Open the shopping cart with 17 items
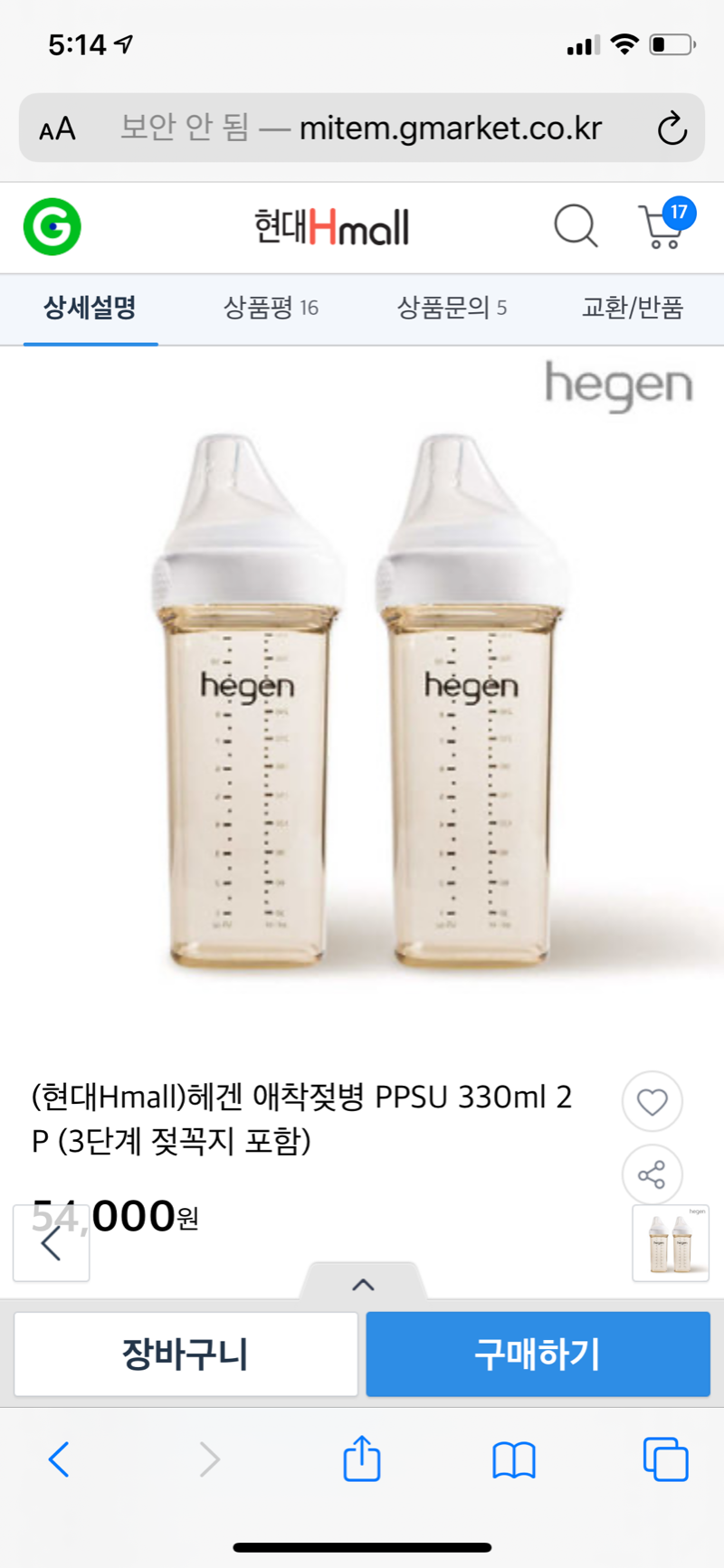The height and width of the screenshot is (1568, 724). point(662,226)
